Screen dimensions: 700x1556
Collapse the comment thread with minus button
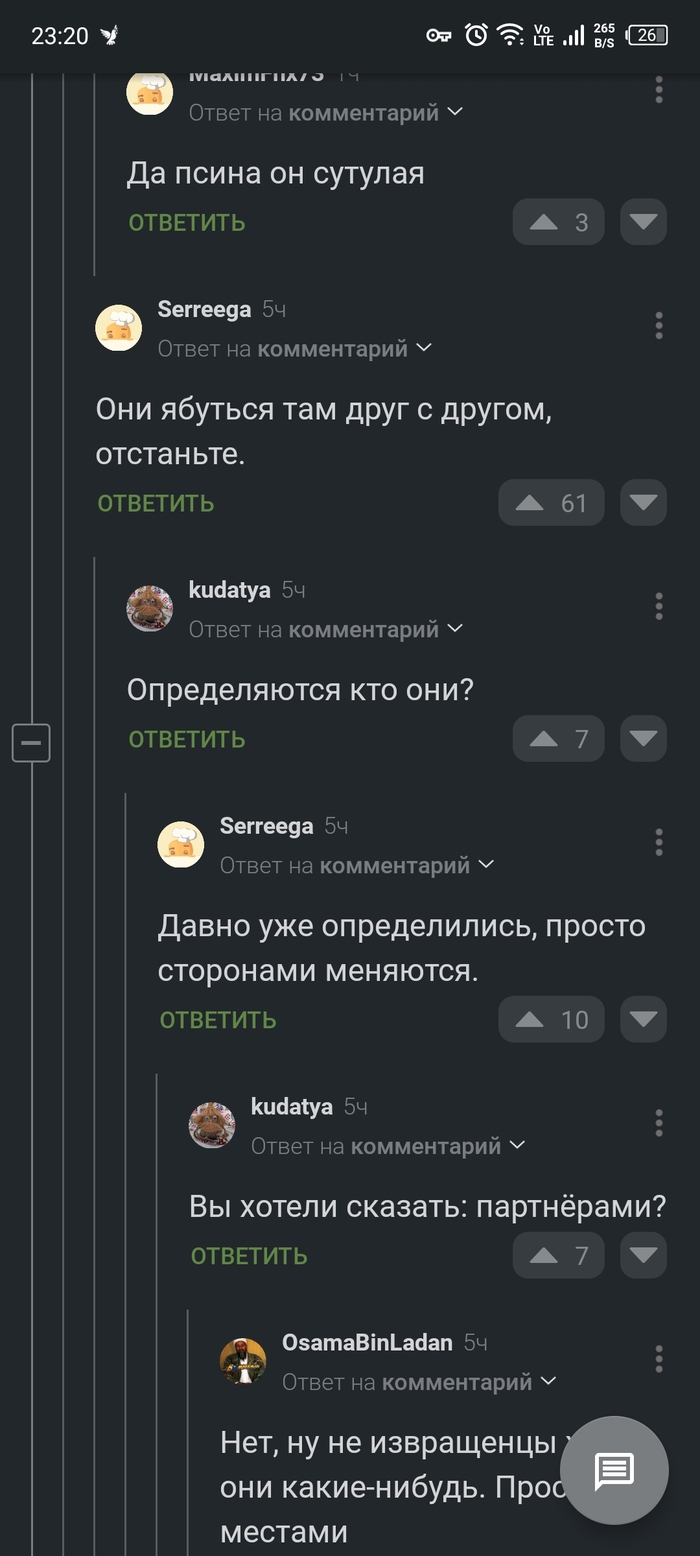click(31, 743)
